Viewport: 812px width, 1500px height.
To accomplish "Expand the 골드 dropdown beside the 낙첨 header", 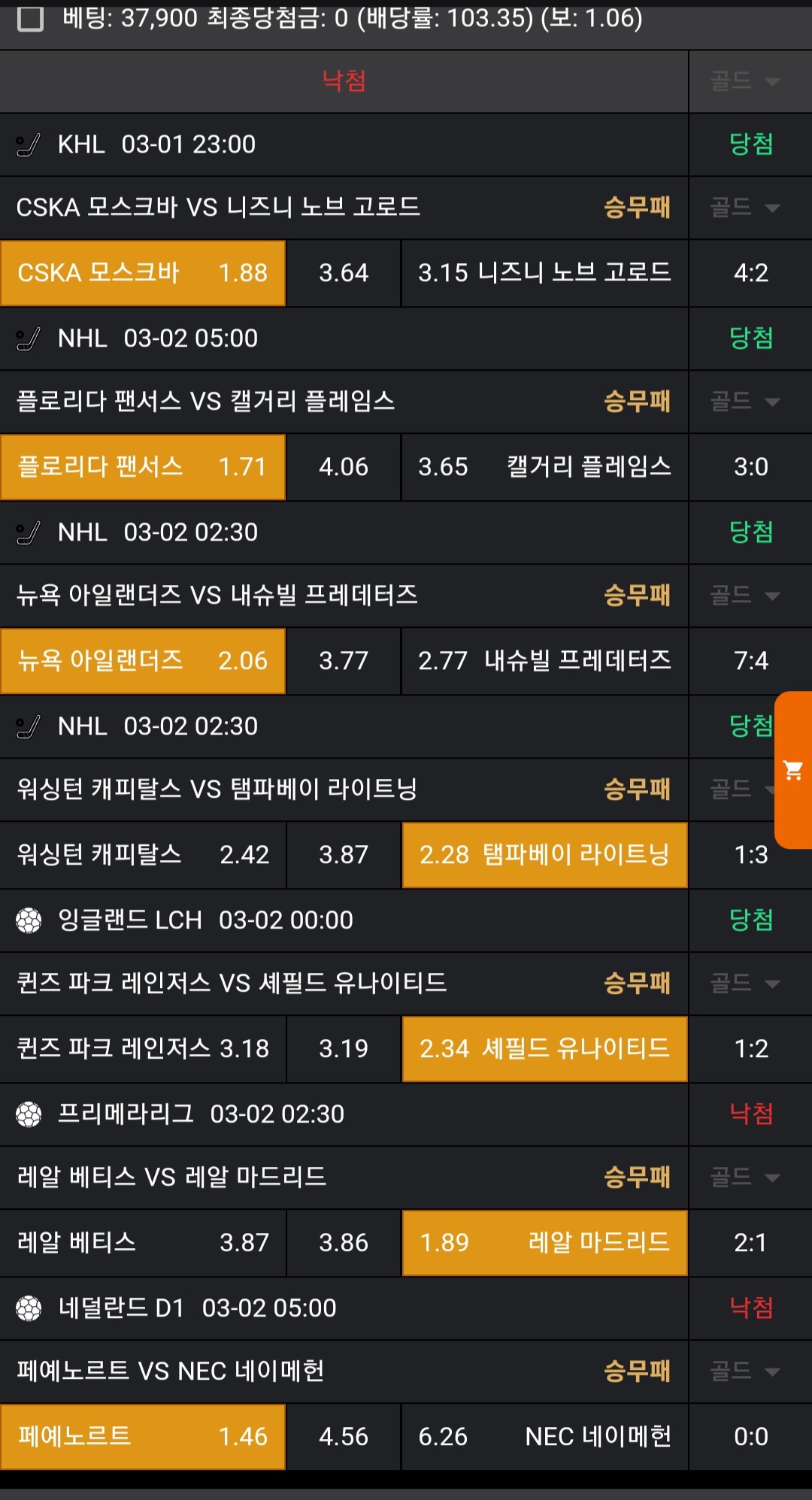I will 746,81.
